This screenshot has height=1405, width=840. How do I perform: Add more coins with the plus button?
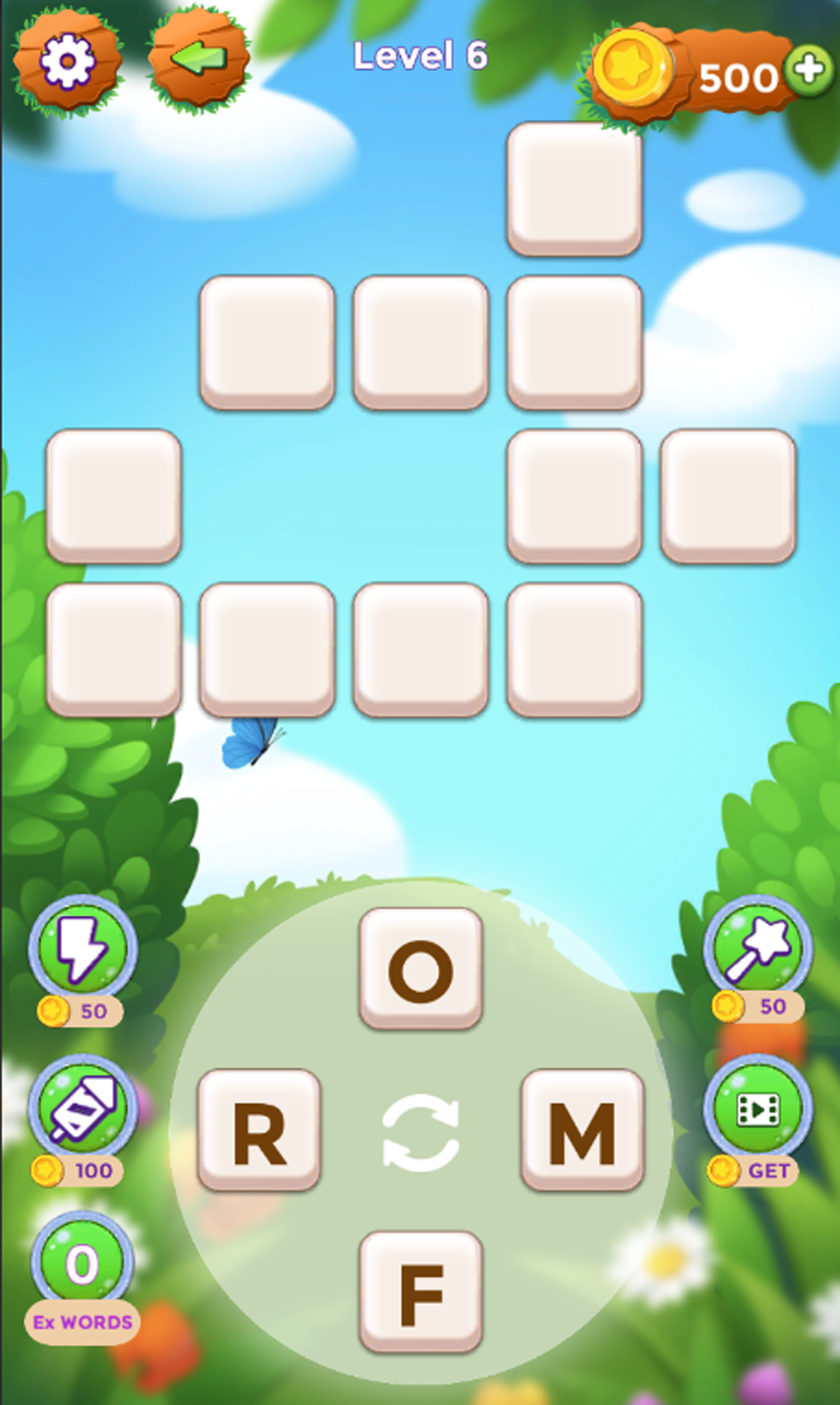pyautogui.click(x=809, y=70)
